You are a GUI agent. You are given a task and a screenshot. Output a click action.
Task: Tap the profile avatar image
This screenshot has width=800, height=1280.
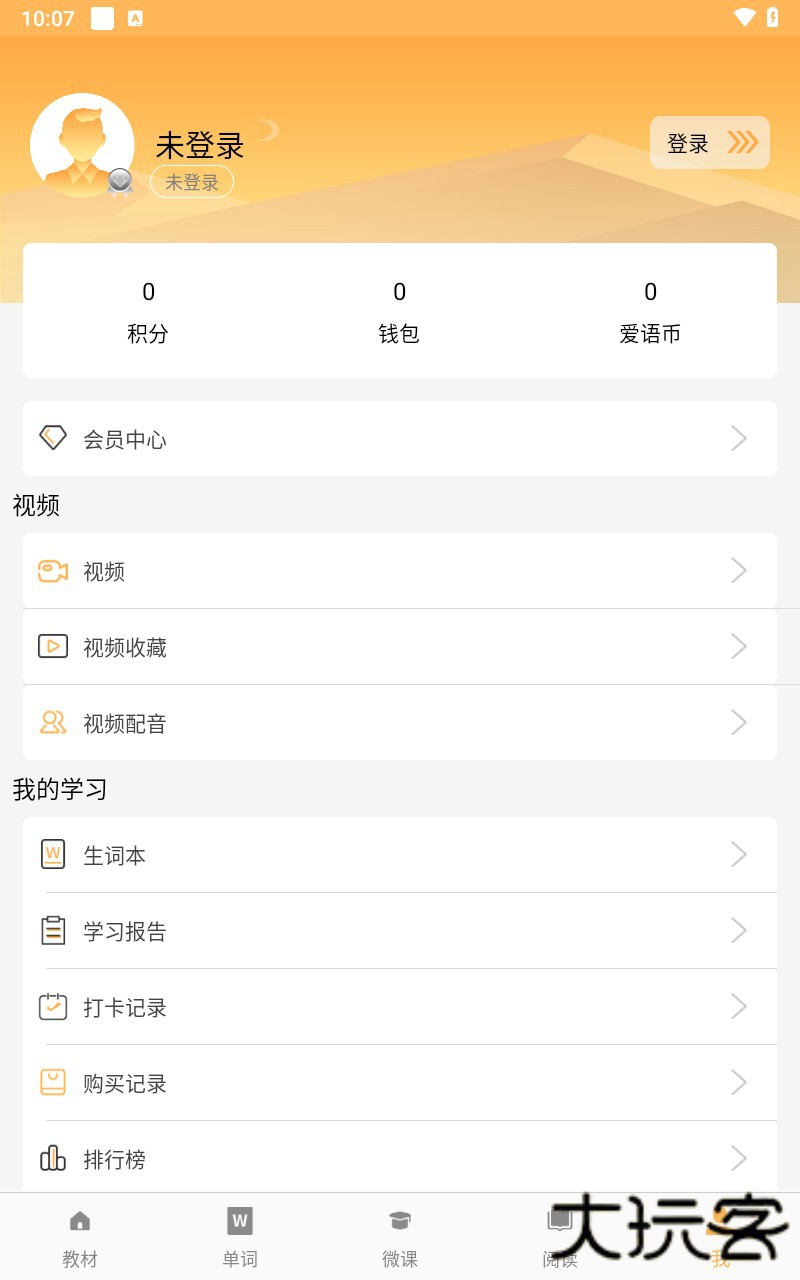point(83,145)
